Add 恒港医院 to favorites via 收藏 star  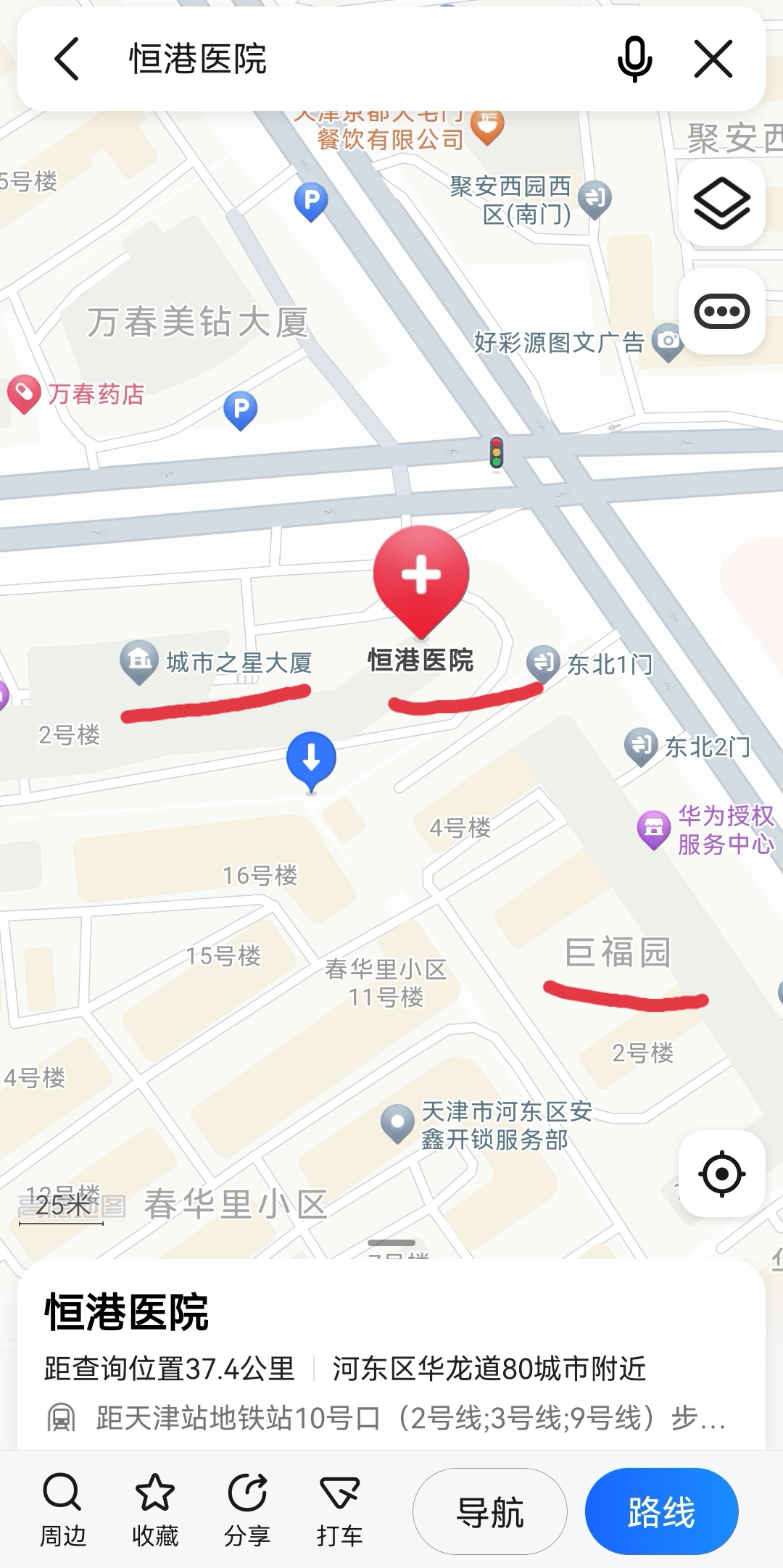[x=156, y=1506]
